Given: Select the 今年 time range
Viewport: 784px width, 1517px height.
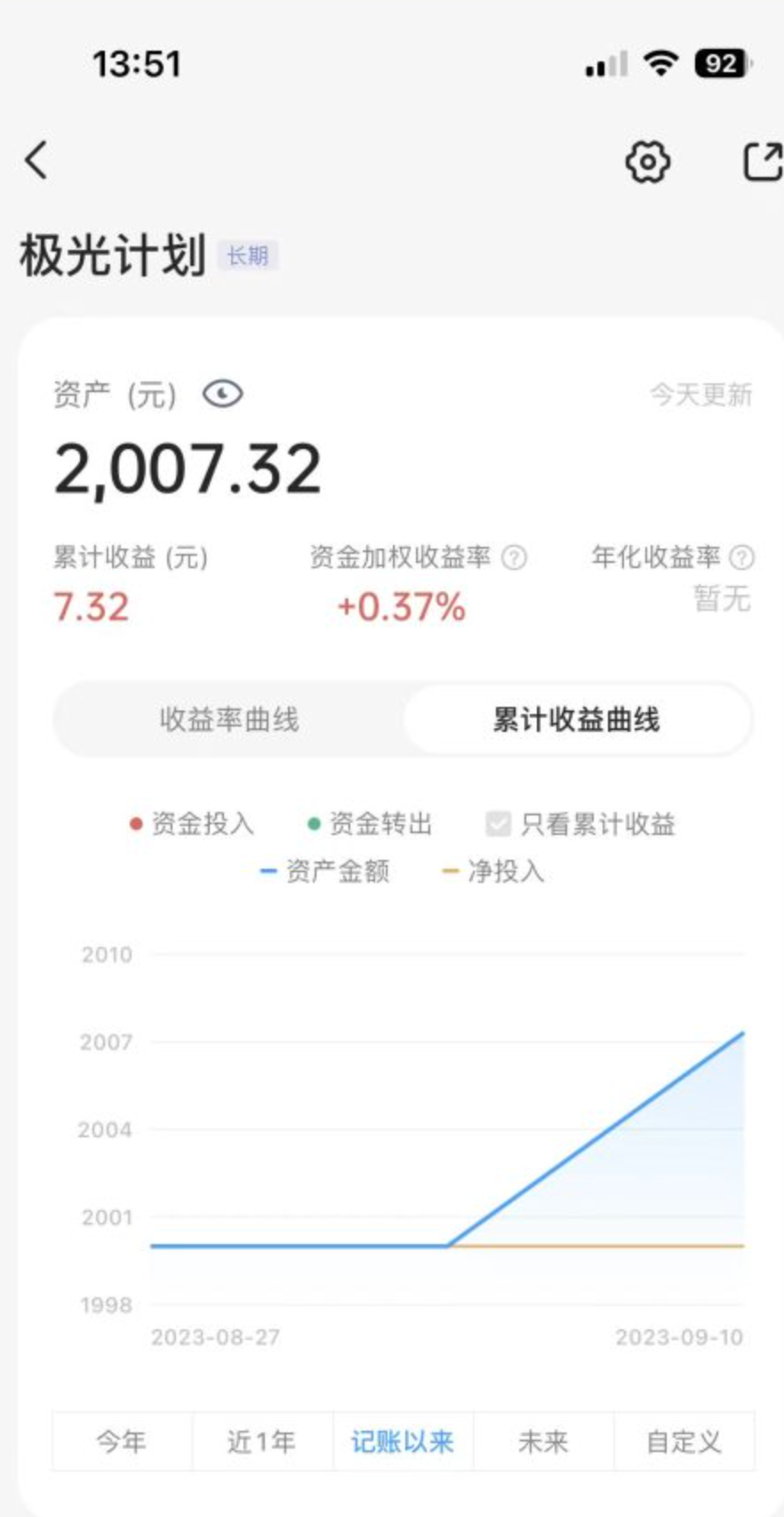Looking at the screenshot, I should (122, 1441).
